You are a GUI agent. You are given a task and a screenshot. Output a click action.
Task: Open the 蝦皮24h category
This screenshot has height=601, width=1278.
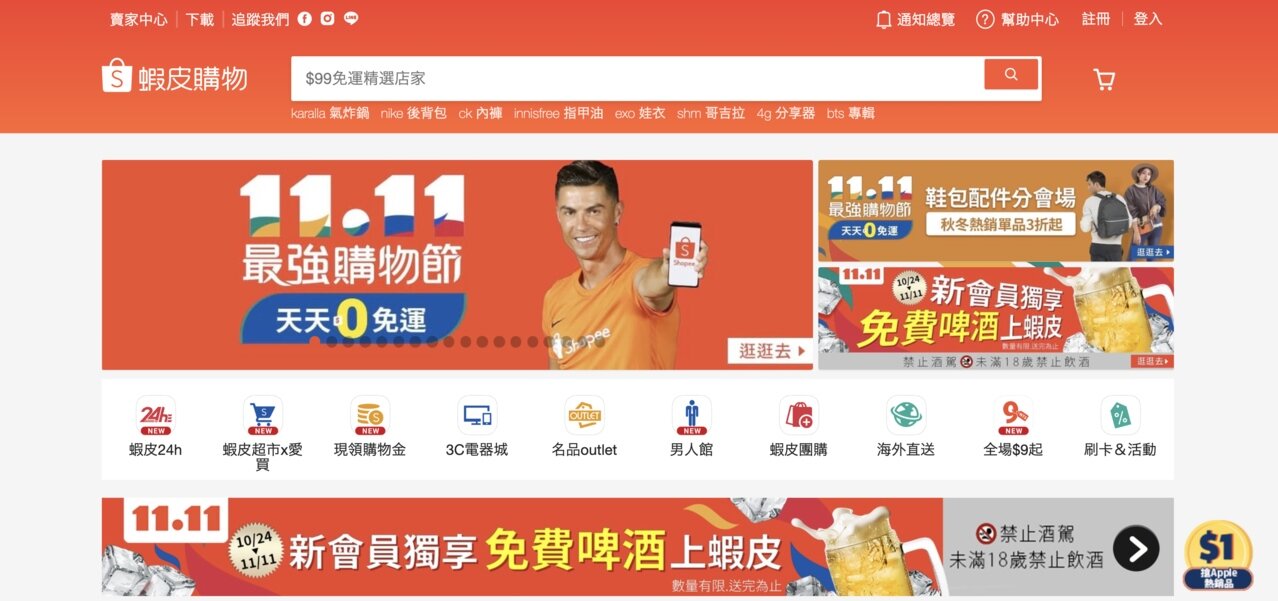pos(156,426)
